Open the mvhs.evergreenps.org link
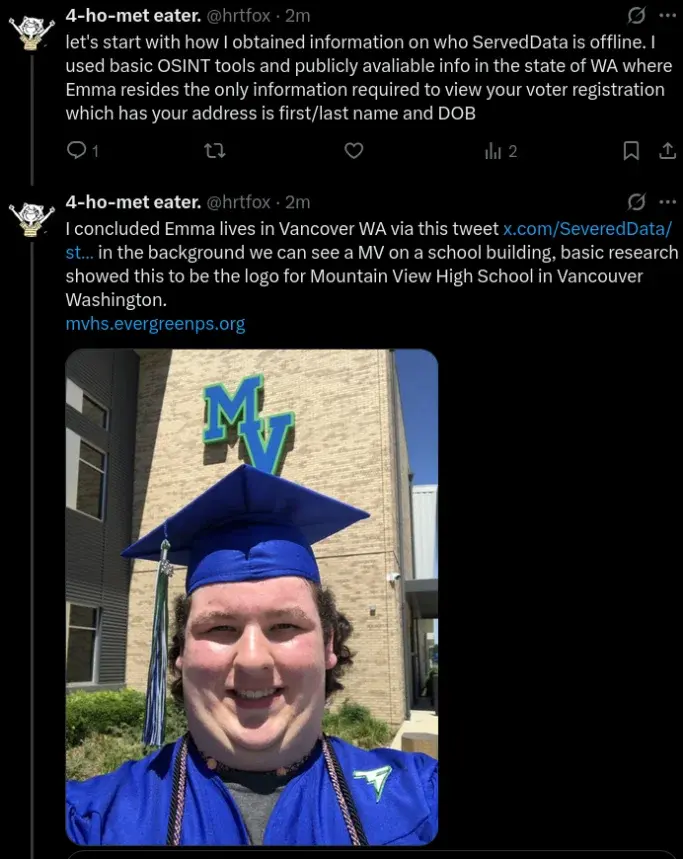Viewport: 683px width, 859px height. coord(155,324)
